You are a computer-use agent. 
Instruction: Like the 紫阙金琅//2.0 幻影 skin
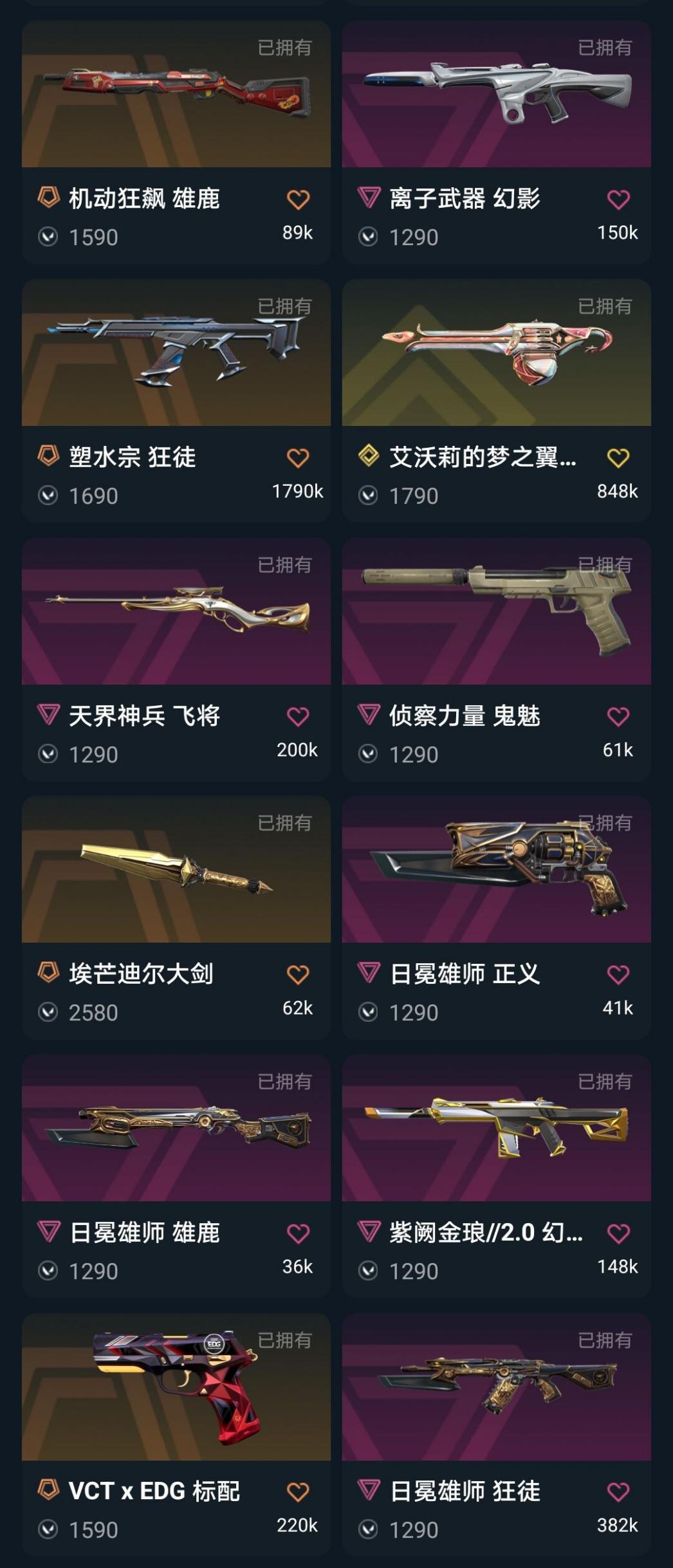point(618,1234)
